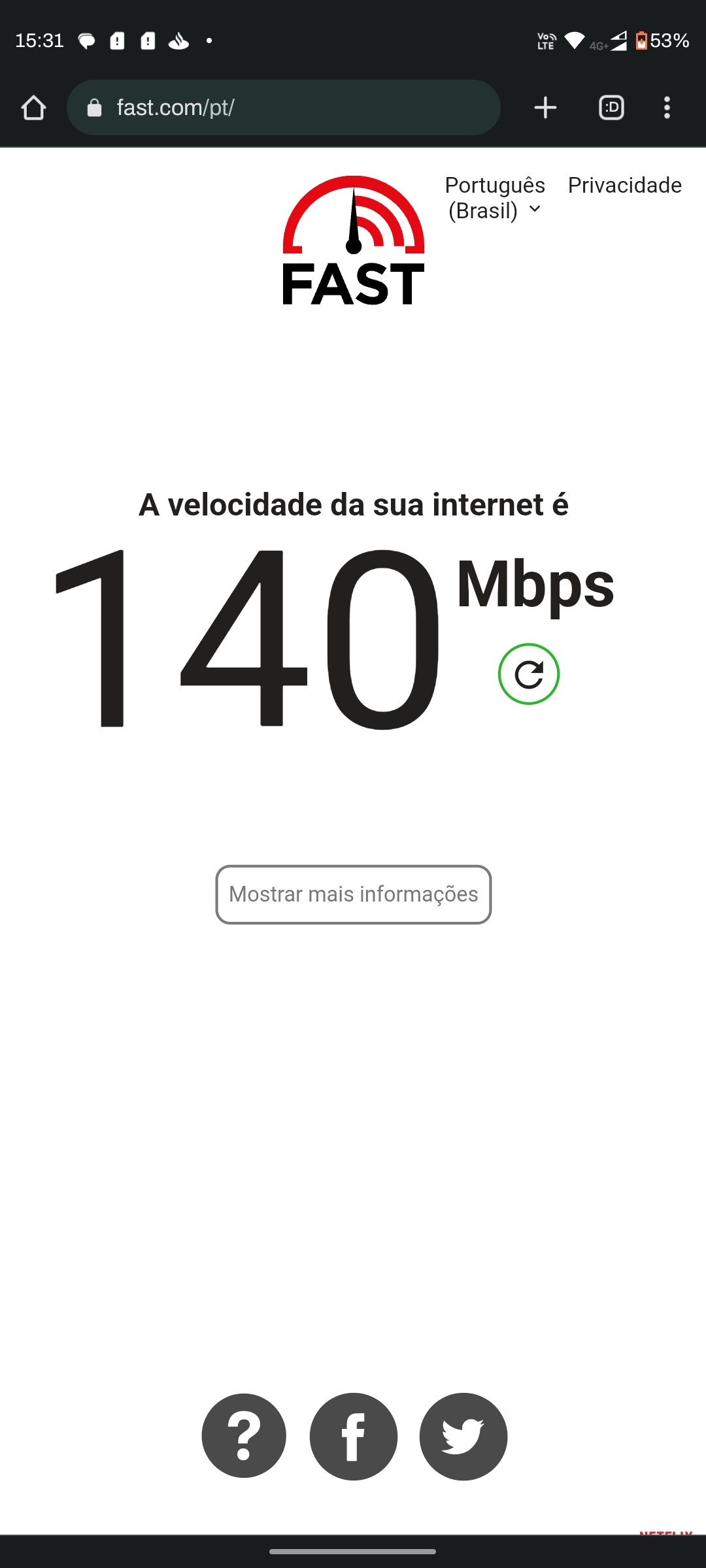Tap the fast.com/pt/ address bar
The image size is (706, 1568).
pyautogui.click(x=283, y=108)
